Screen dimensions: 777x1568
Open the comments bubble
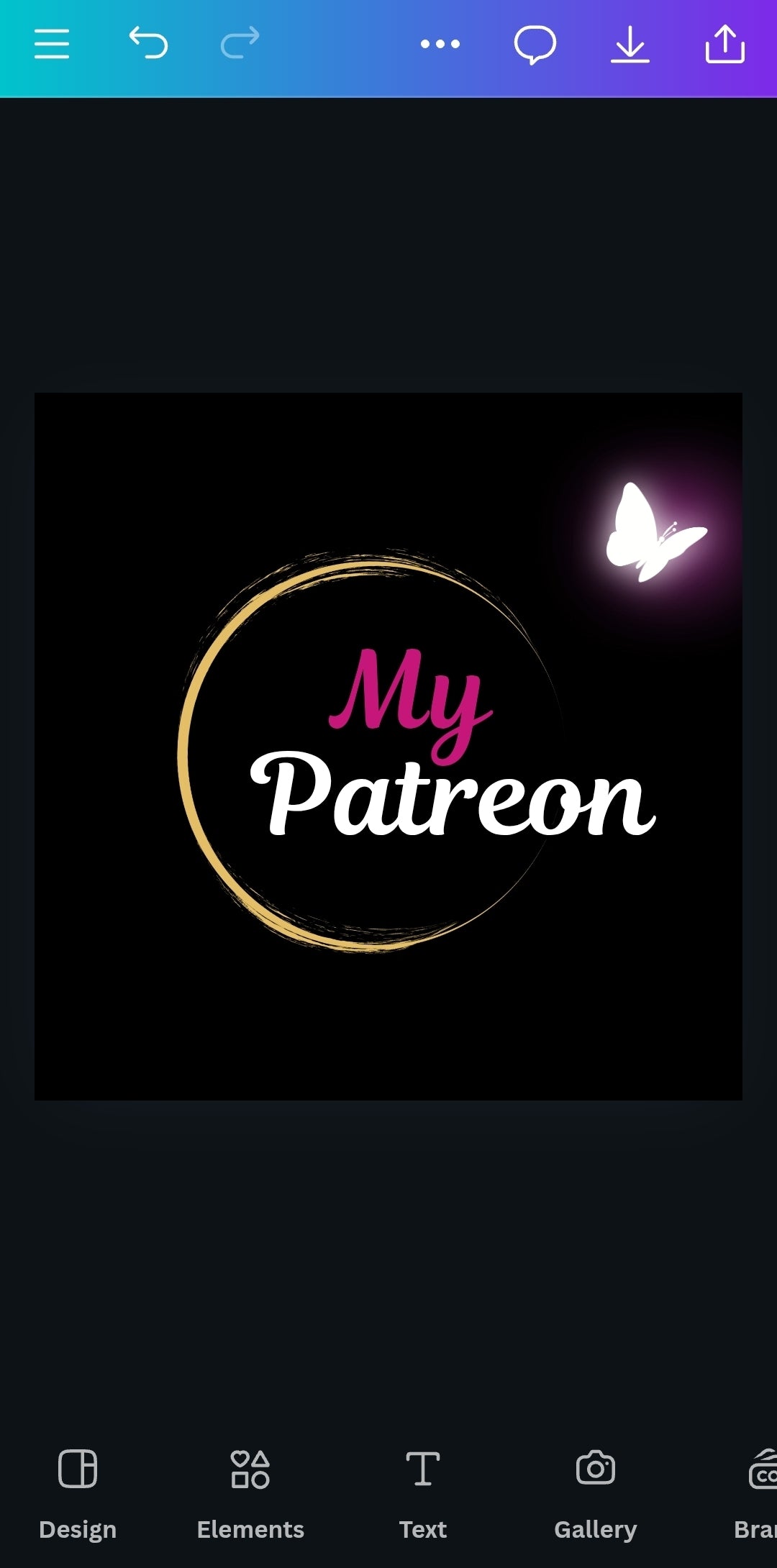click(535, 45)
